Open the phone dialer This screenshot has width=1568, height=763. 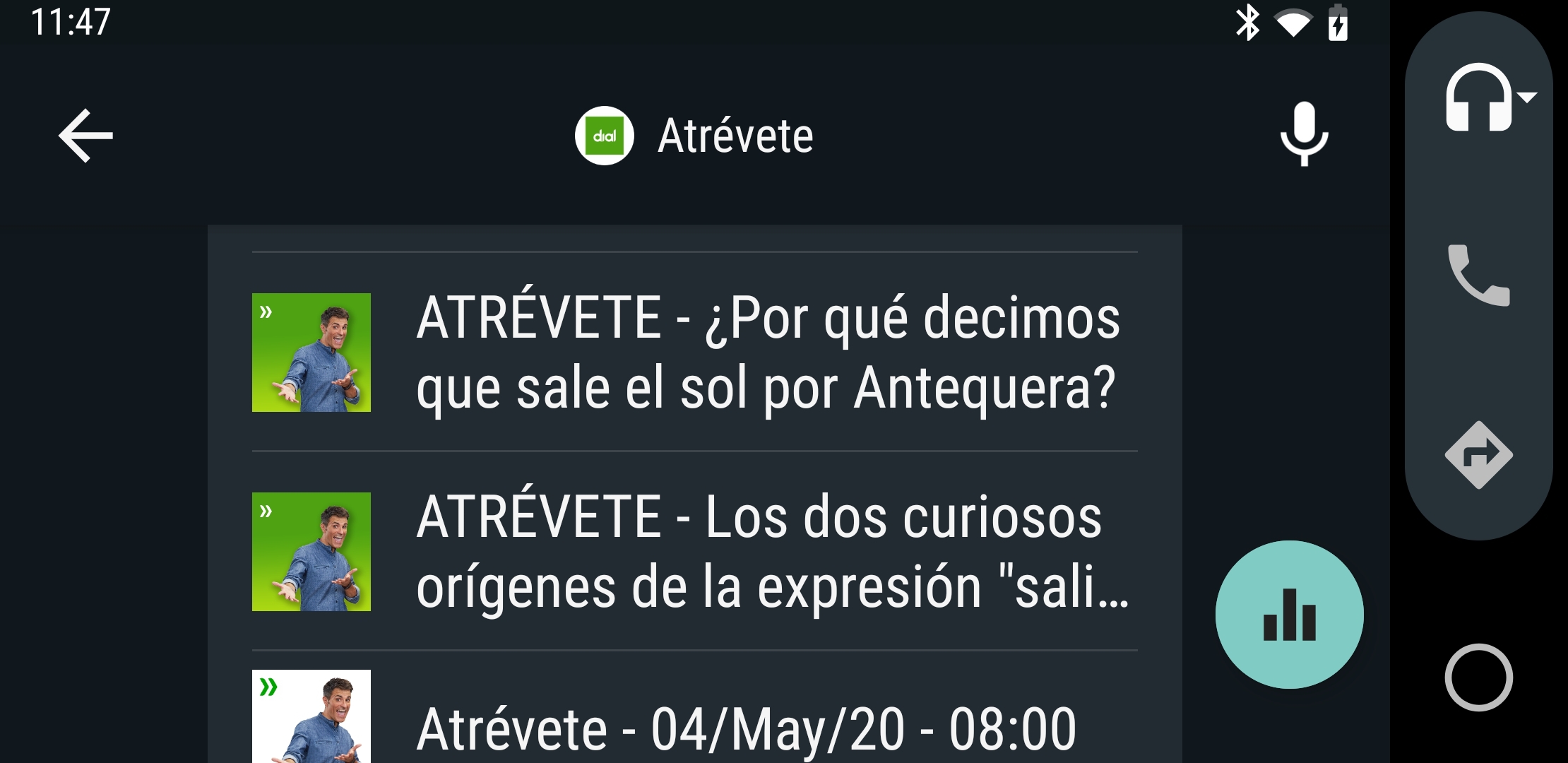(x=1478, y=276)
